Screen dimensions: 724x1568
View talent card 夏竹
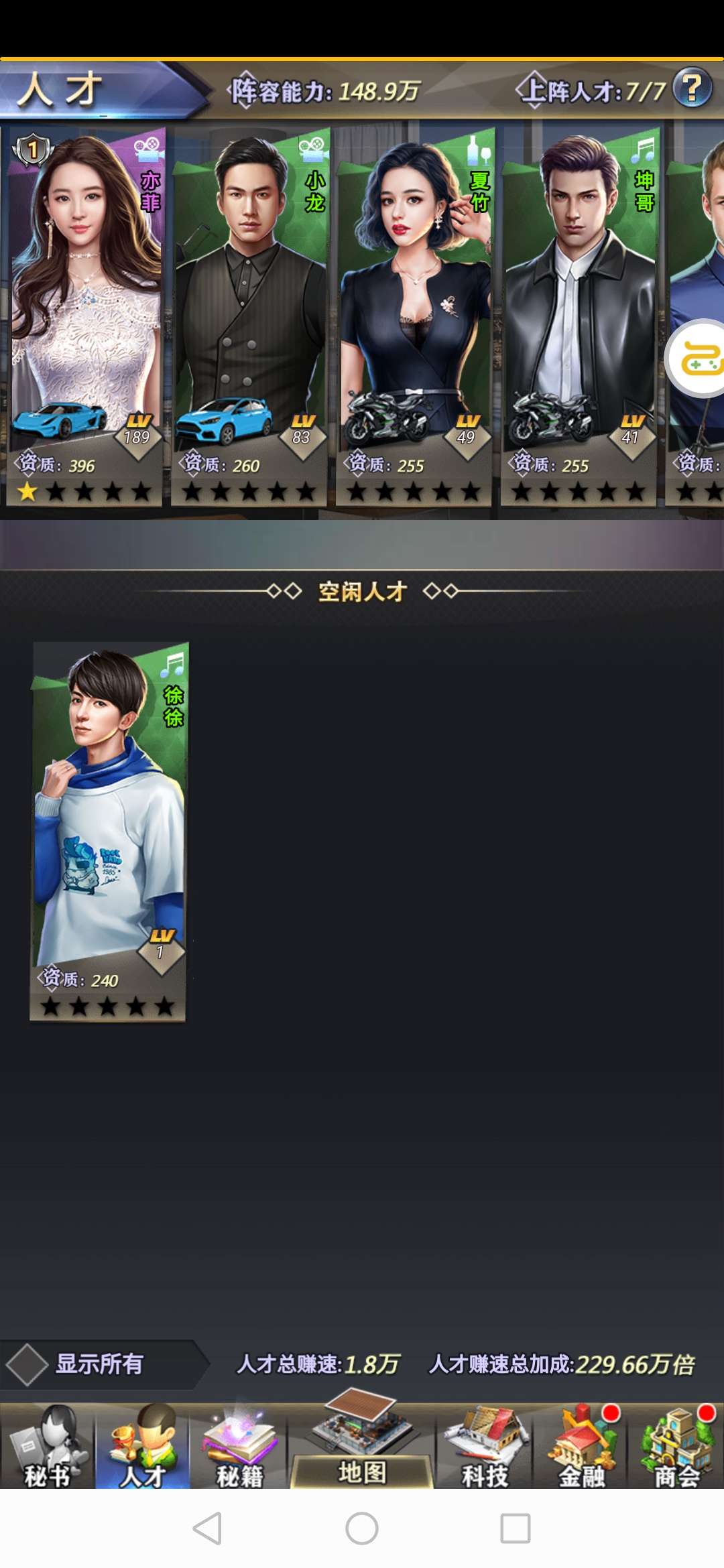click(x=414, y=315)
